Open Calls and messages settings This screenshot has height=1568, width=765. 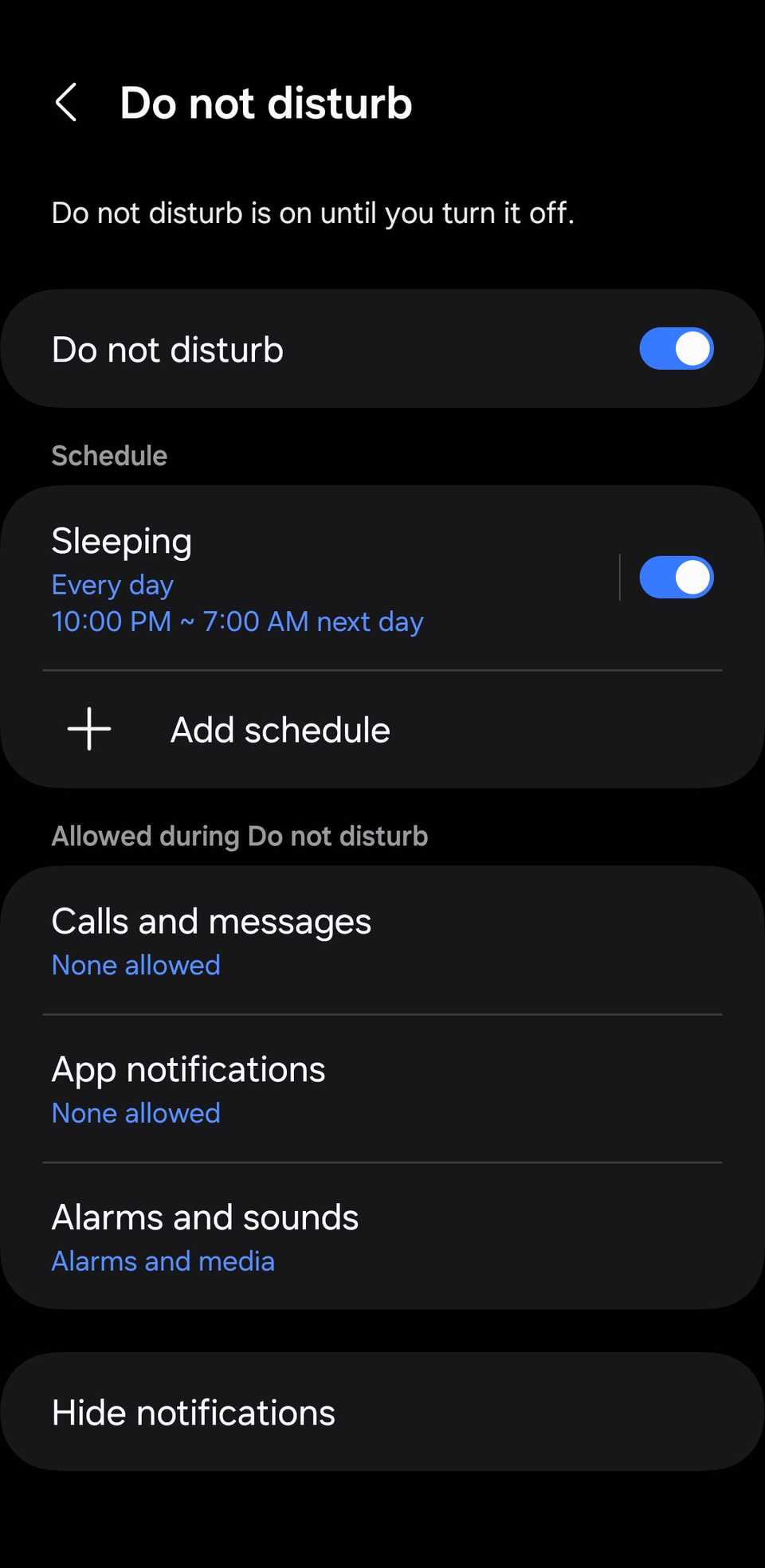(382, 940)
